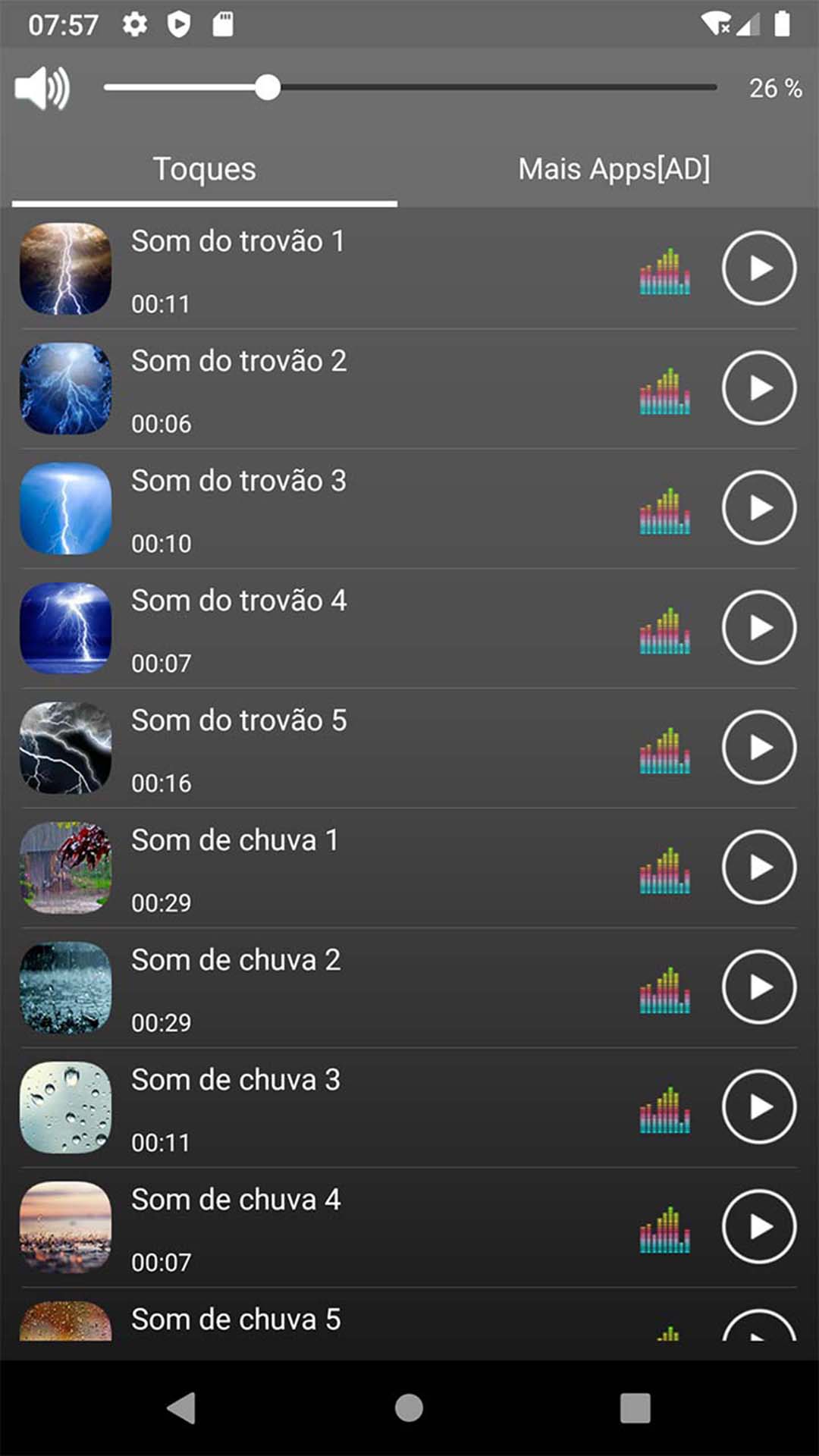This screenshot has height=1456, width=819.
Task: Go back with the system back button
Action: [x=182, y=1408]
